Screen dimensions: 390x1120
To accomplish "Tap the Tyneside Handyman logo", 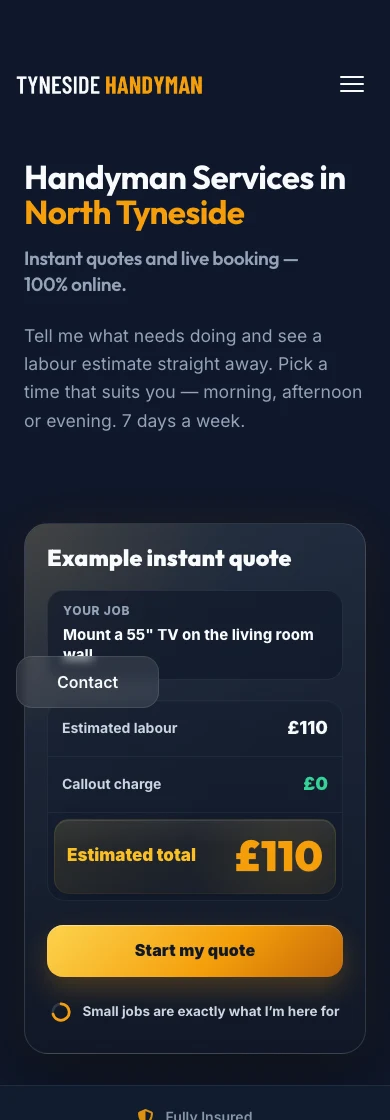I will (x=109, y=86).
